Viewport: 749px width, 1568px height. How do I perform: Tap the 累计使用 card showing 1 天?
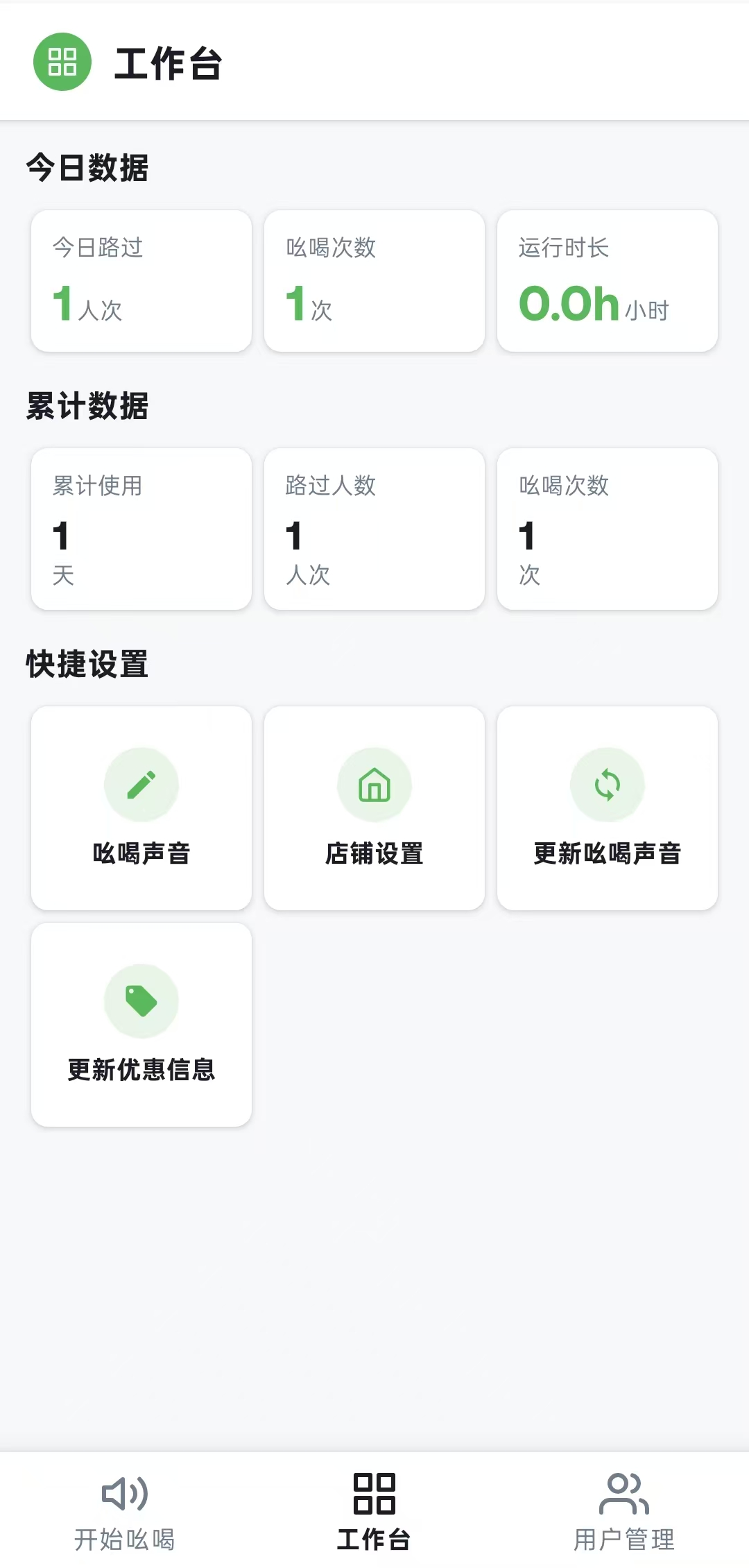(x=141, y=528)
